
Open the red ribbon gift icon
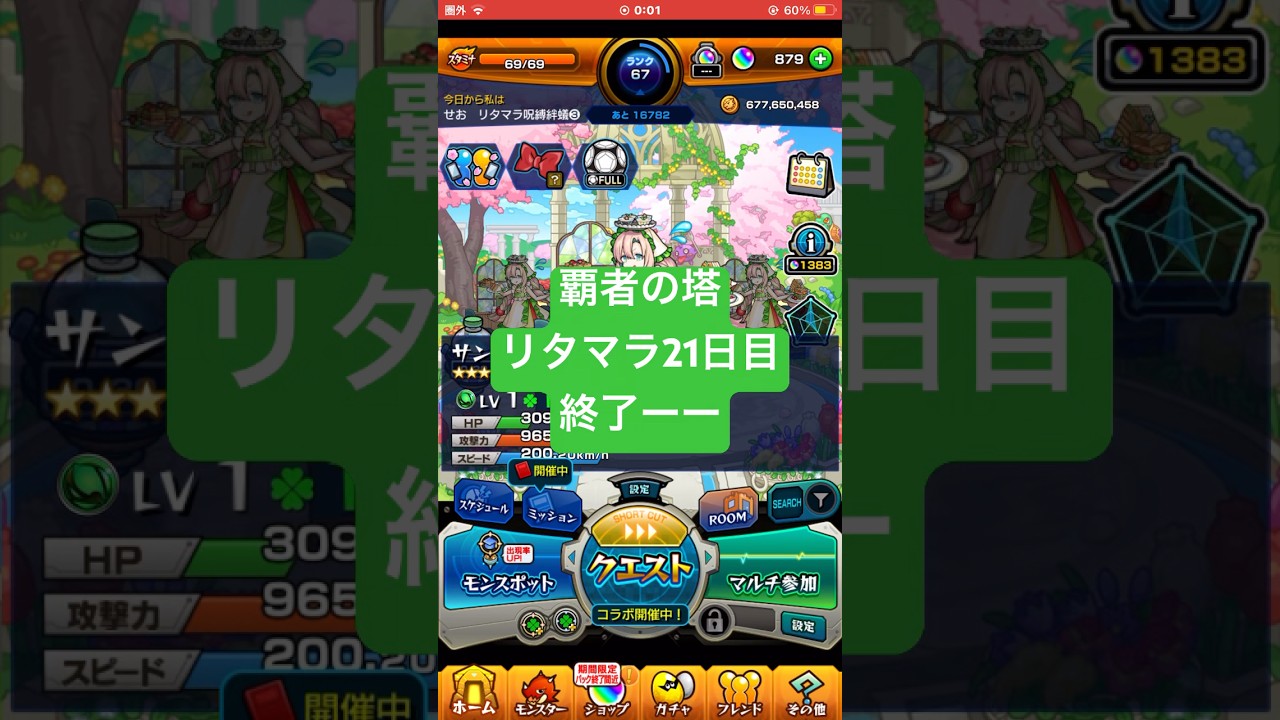coord(539,165)
